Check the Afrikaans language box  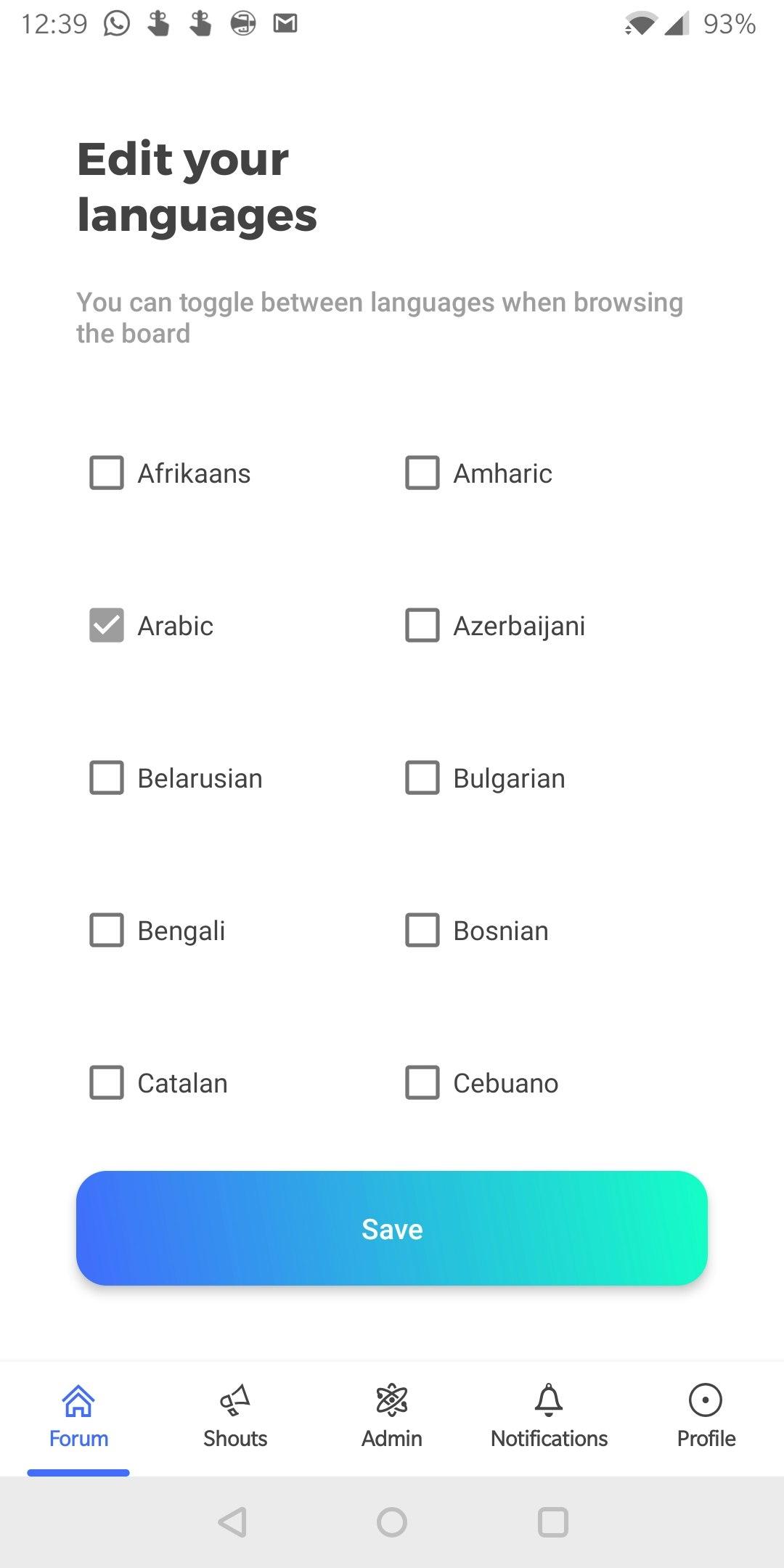click(107, 473)
